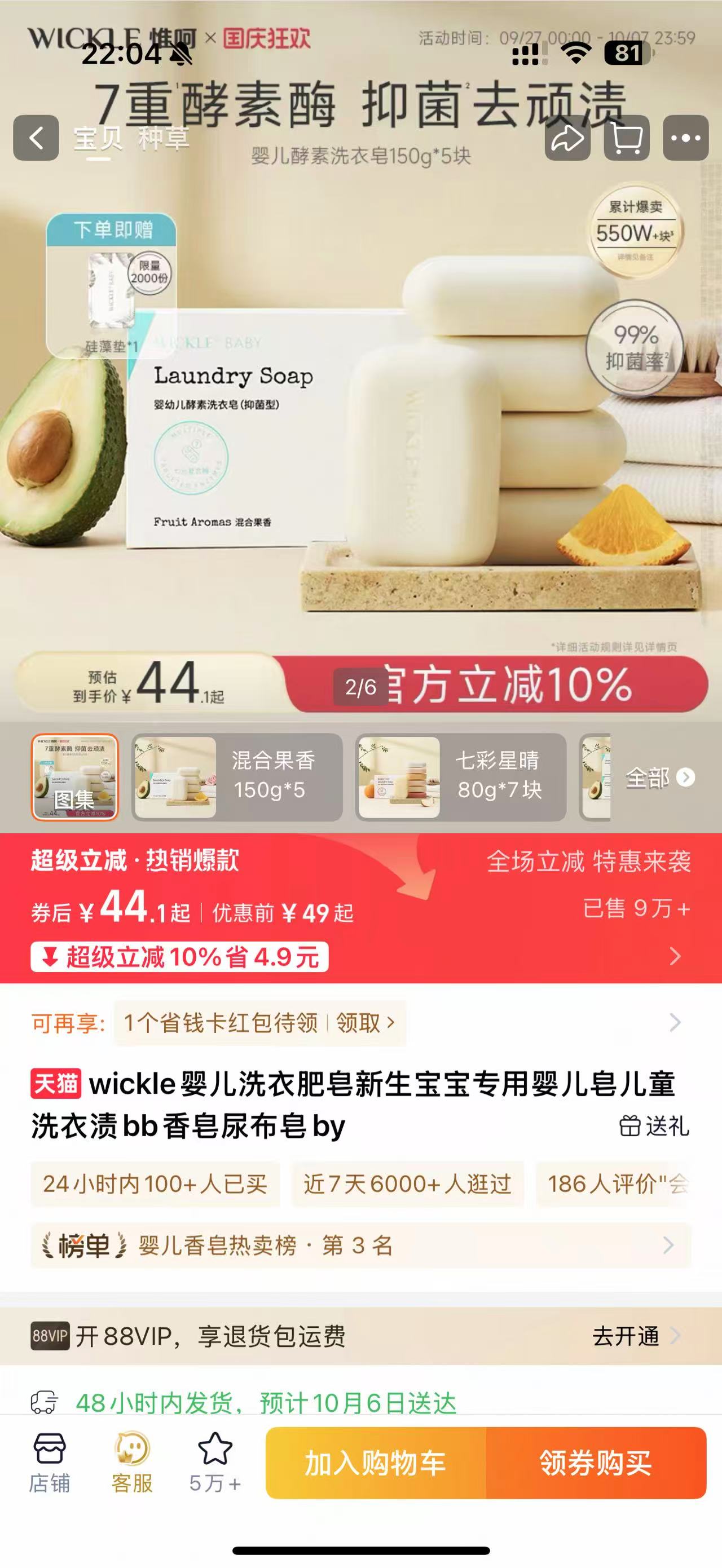
Task: Add item via 加入购物车
Action: [376, 1463]
